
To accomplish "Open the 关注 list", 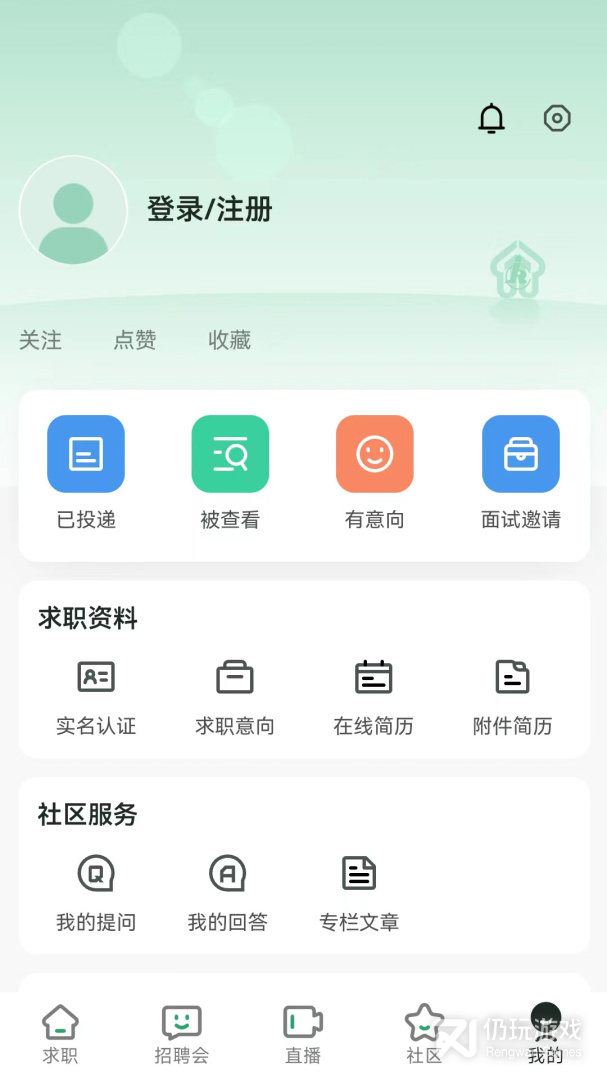I will click(40, 340).
